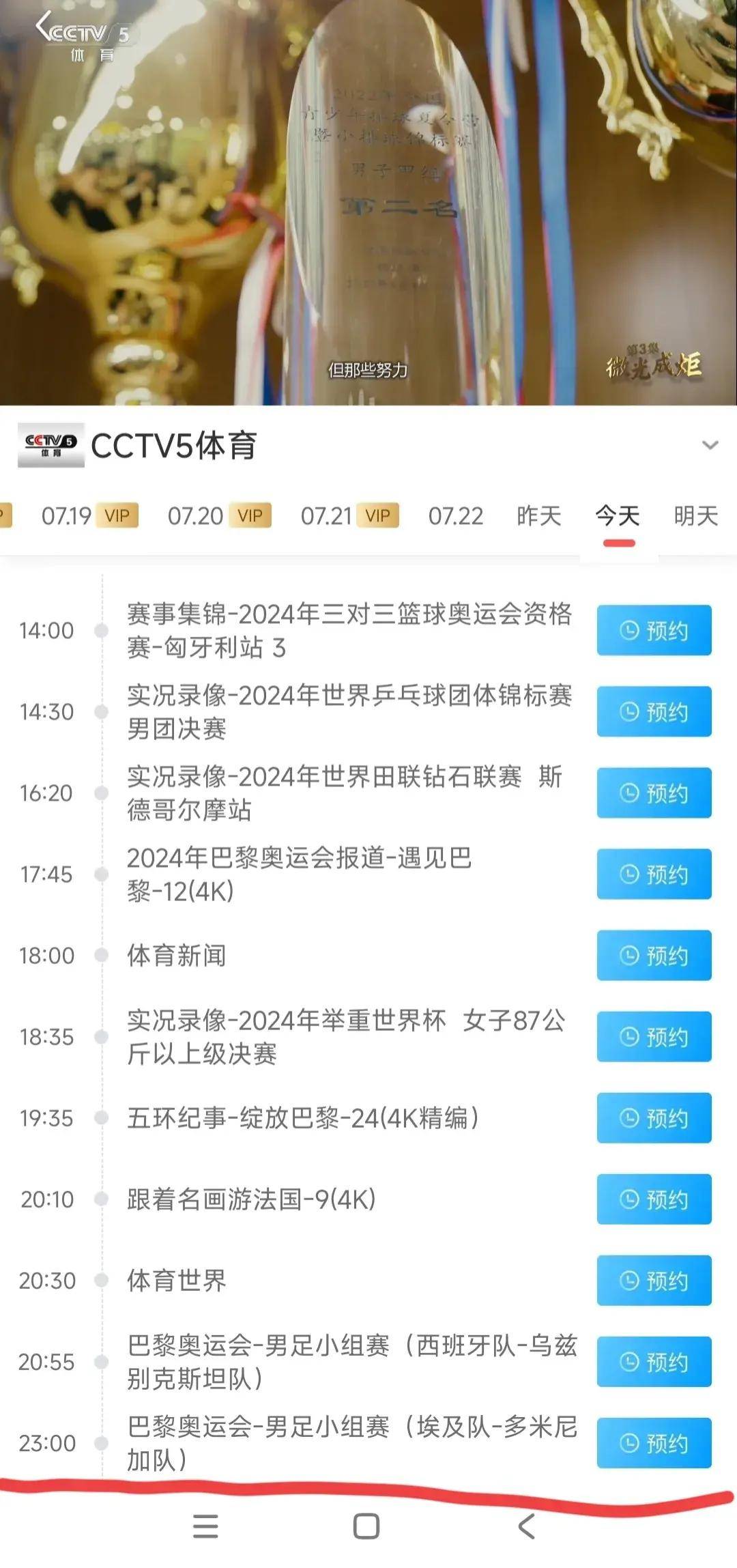Expand the CCTV5体育 channel dropdown

click(710, 446)
